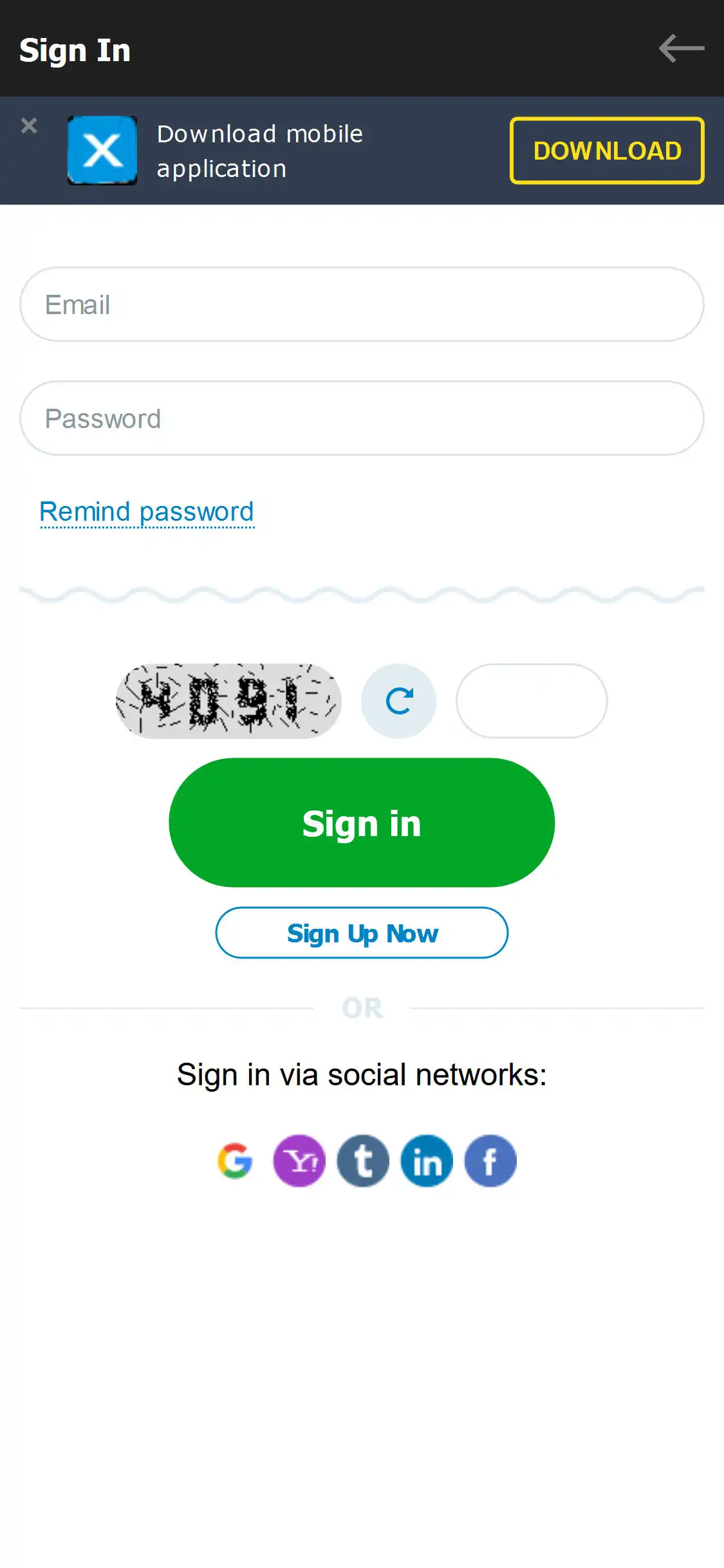
Task: Open the Remind password link
Action: 147,512
